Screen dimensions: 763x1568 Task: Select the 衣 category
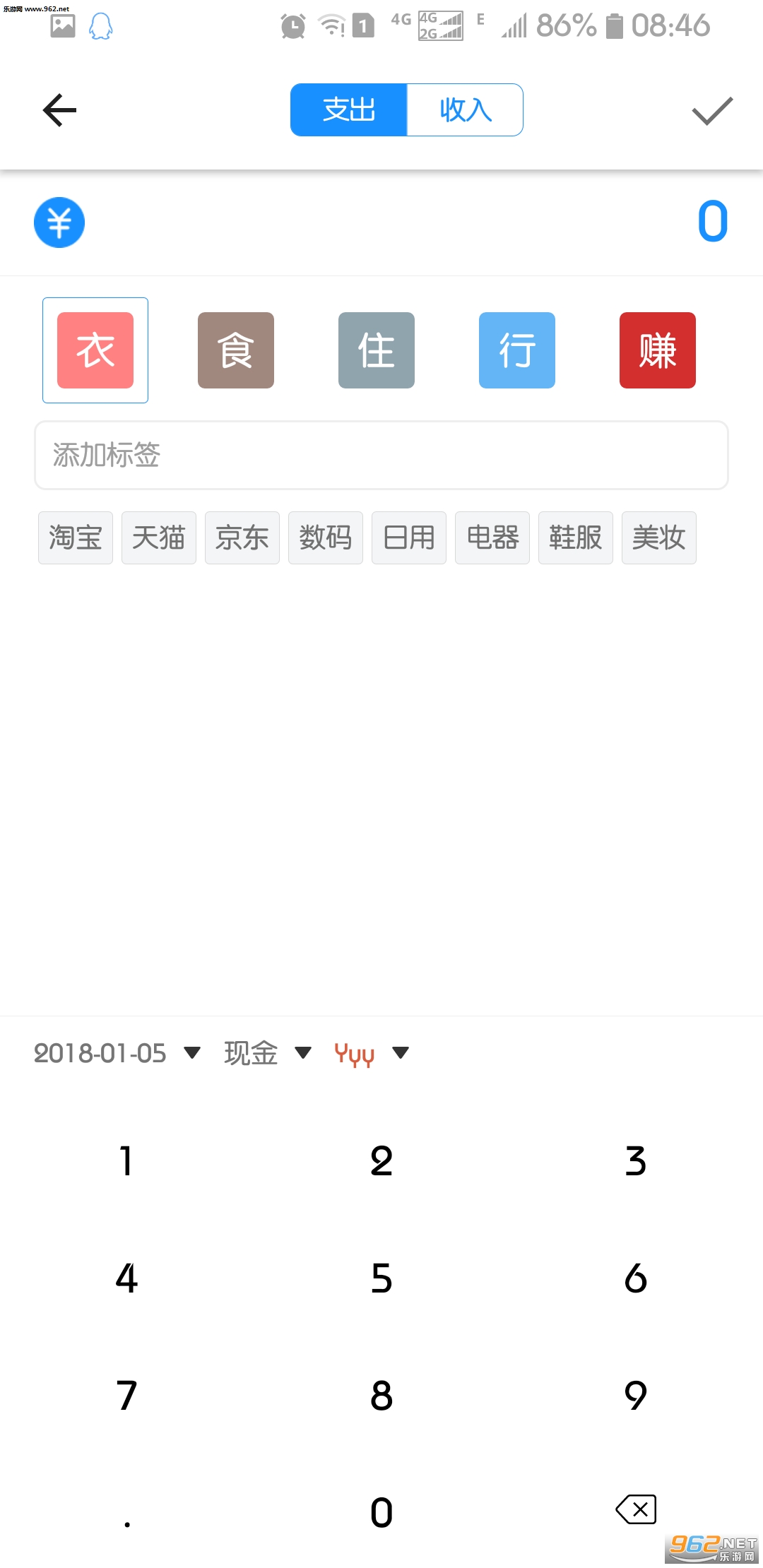click(x=95, y=350)
